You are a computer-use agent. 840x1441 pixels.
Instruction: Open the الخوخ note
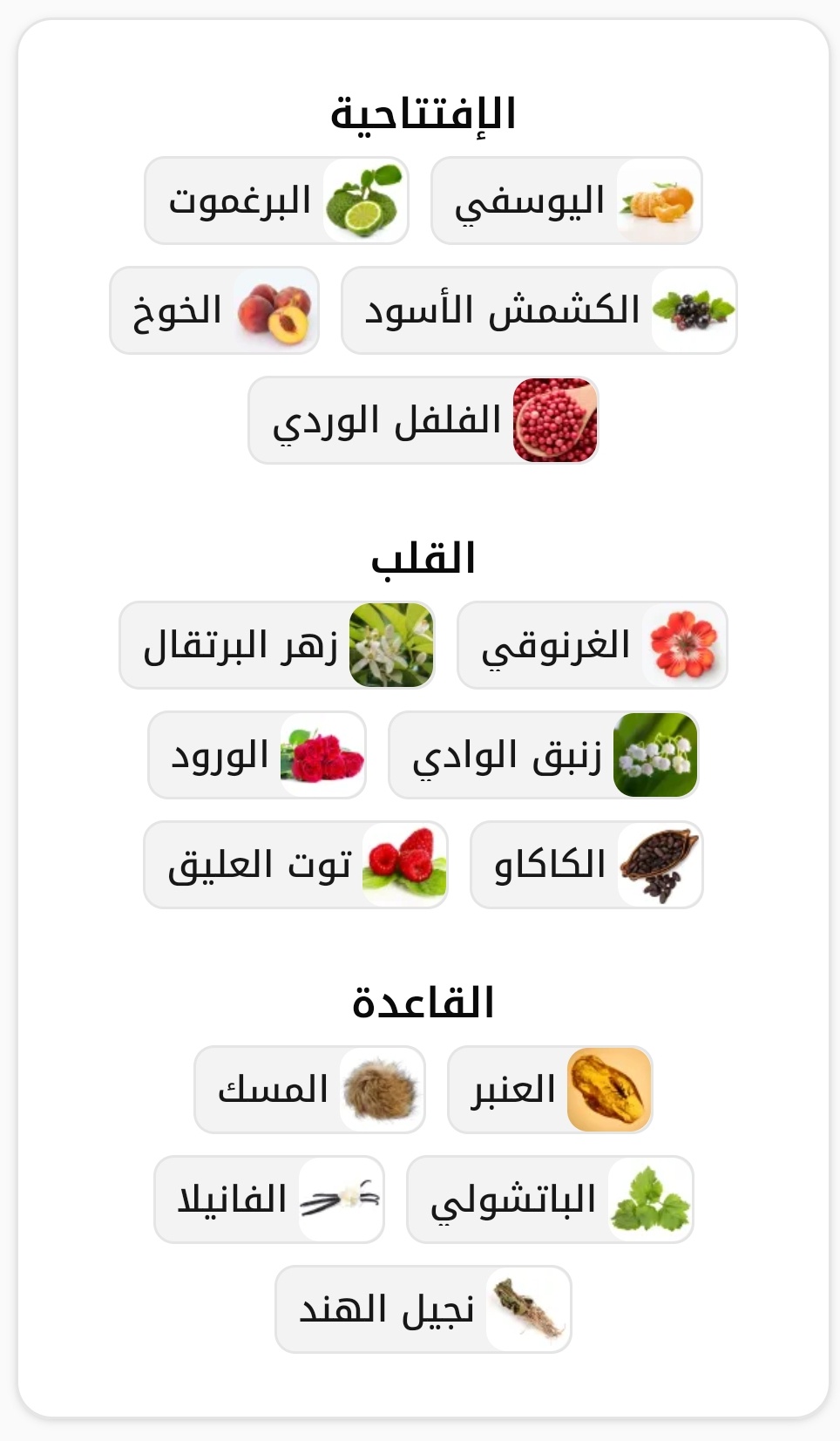[x=214, y=311]
